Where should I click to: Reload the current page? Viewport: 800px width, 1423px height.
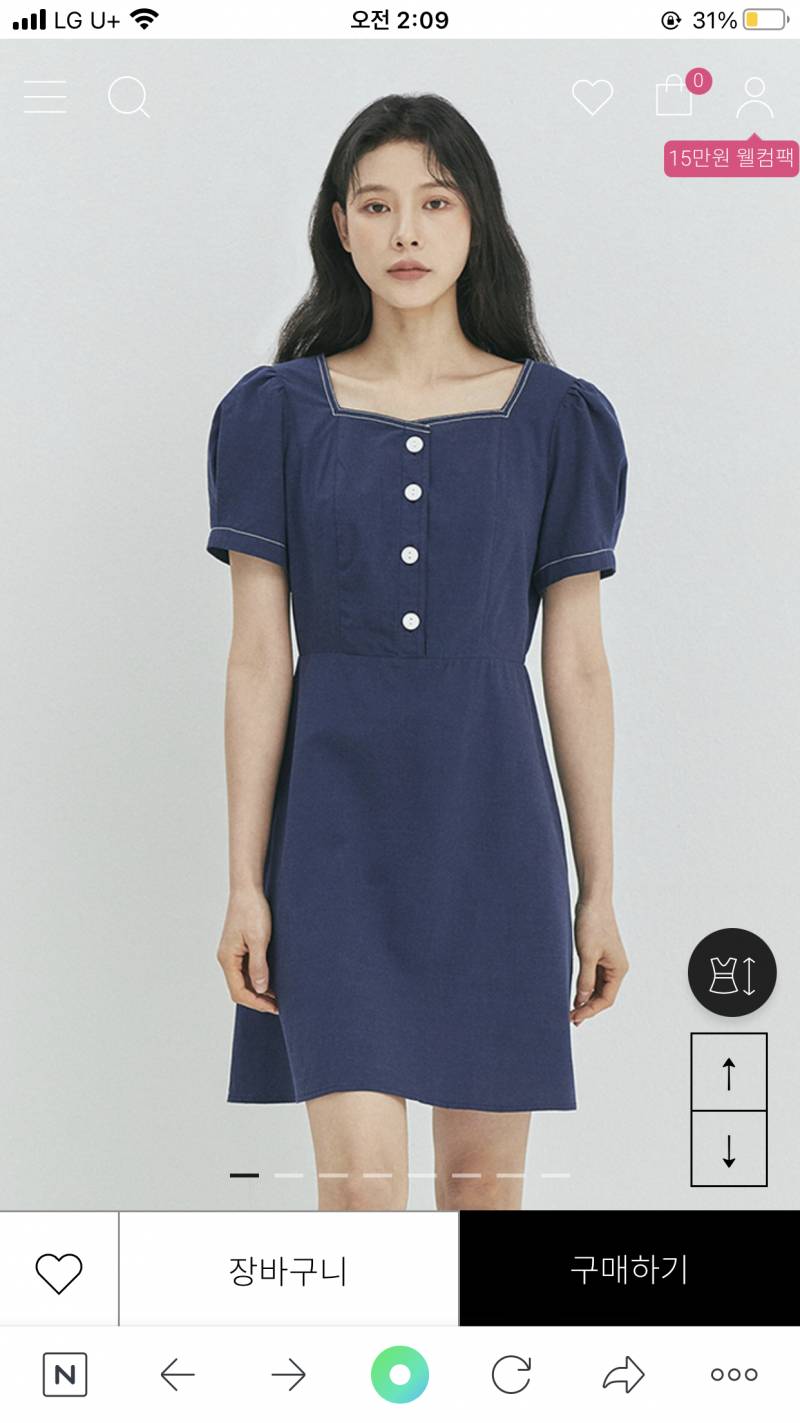[x=511, y=1375]
